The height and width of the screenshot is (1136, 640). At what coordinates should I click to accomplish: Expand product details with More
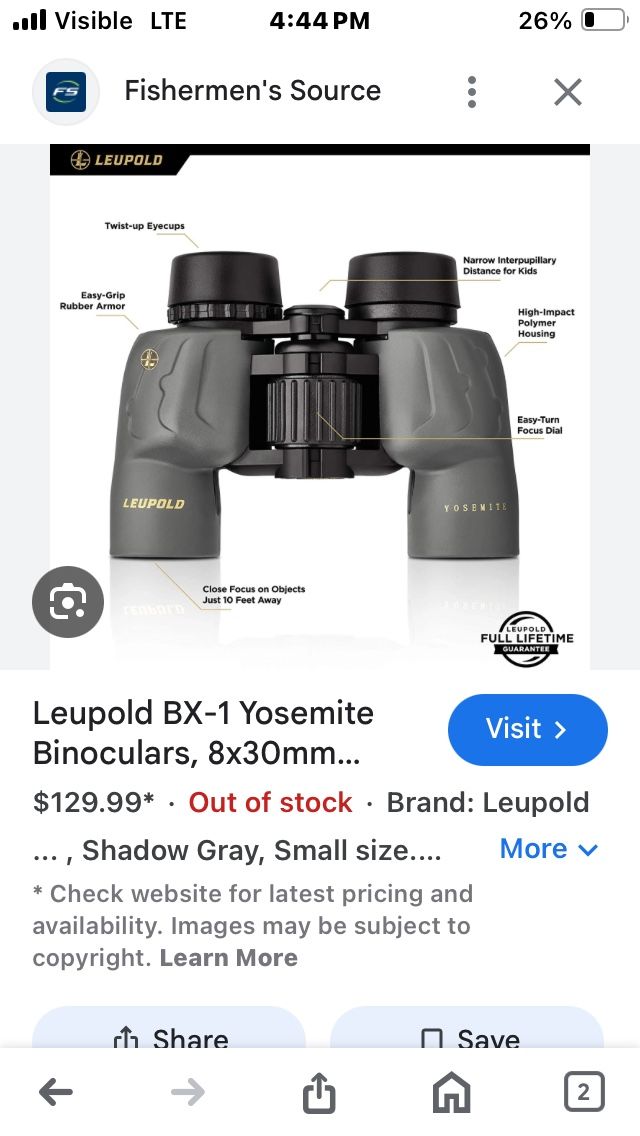pyautogui.click(x=548, y=849)
